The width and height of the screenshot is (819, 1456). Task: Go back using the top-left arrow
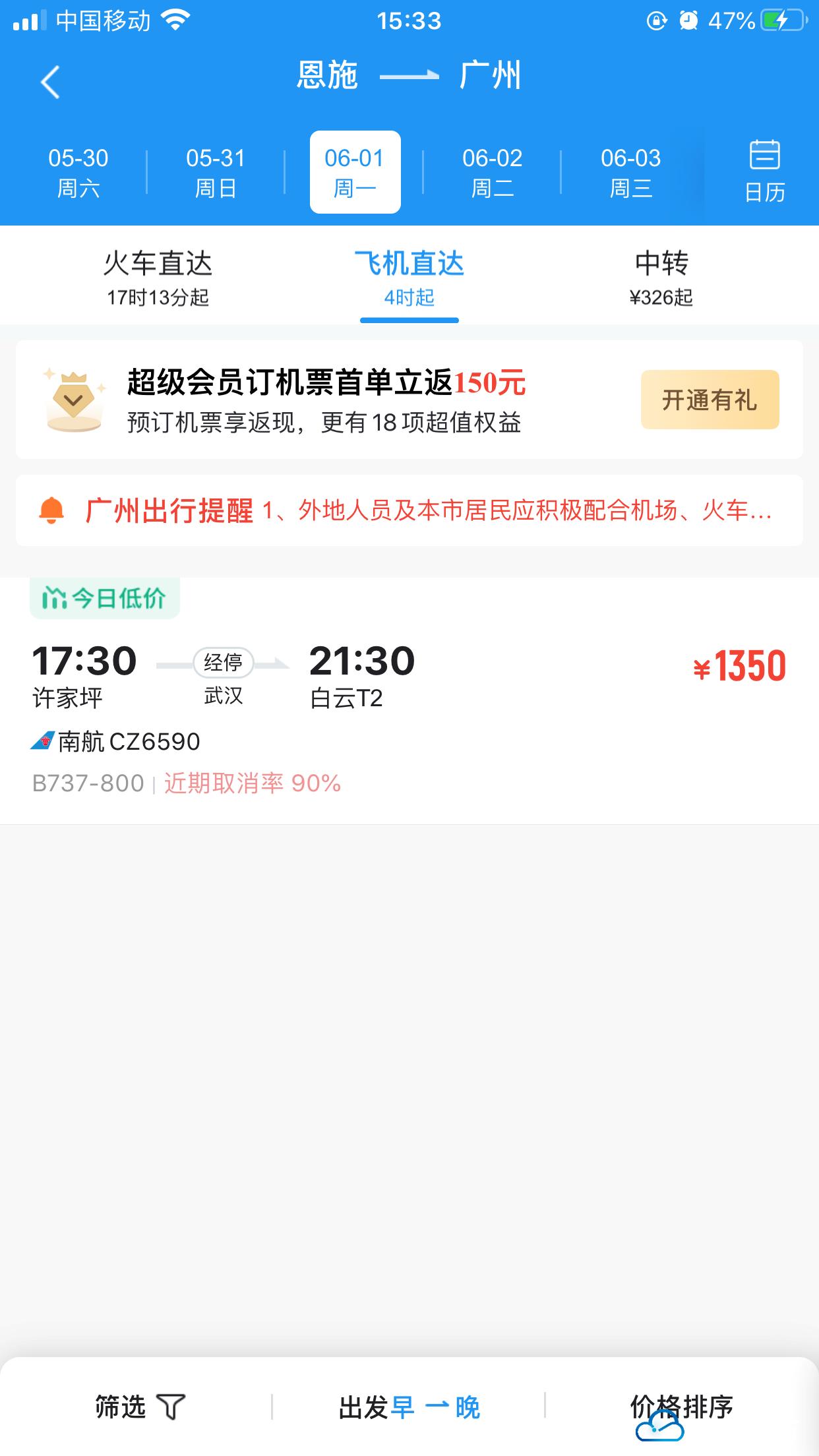50,82
